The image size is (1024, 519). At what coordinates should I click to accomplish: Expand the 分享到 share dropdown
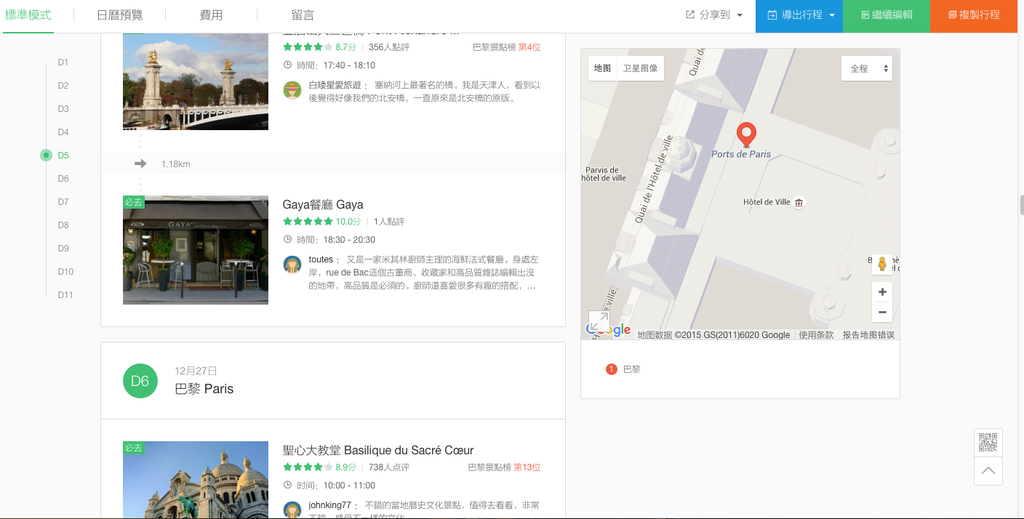pos(714,15)
